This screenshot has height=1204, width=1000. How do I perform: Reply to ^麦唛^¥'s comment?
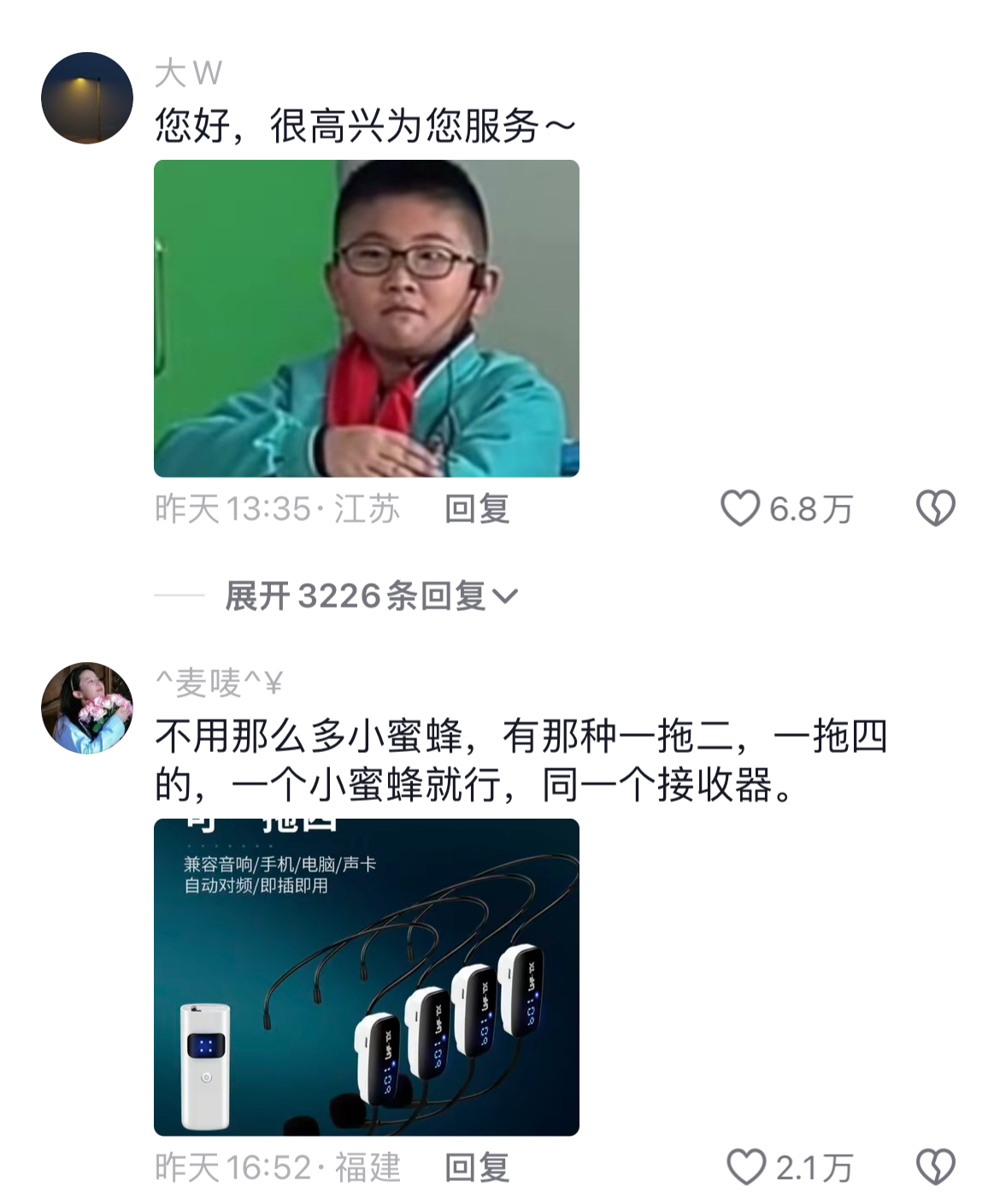click(477, 1167)
